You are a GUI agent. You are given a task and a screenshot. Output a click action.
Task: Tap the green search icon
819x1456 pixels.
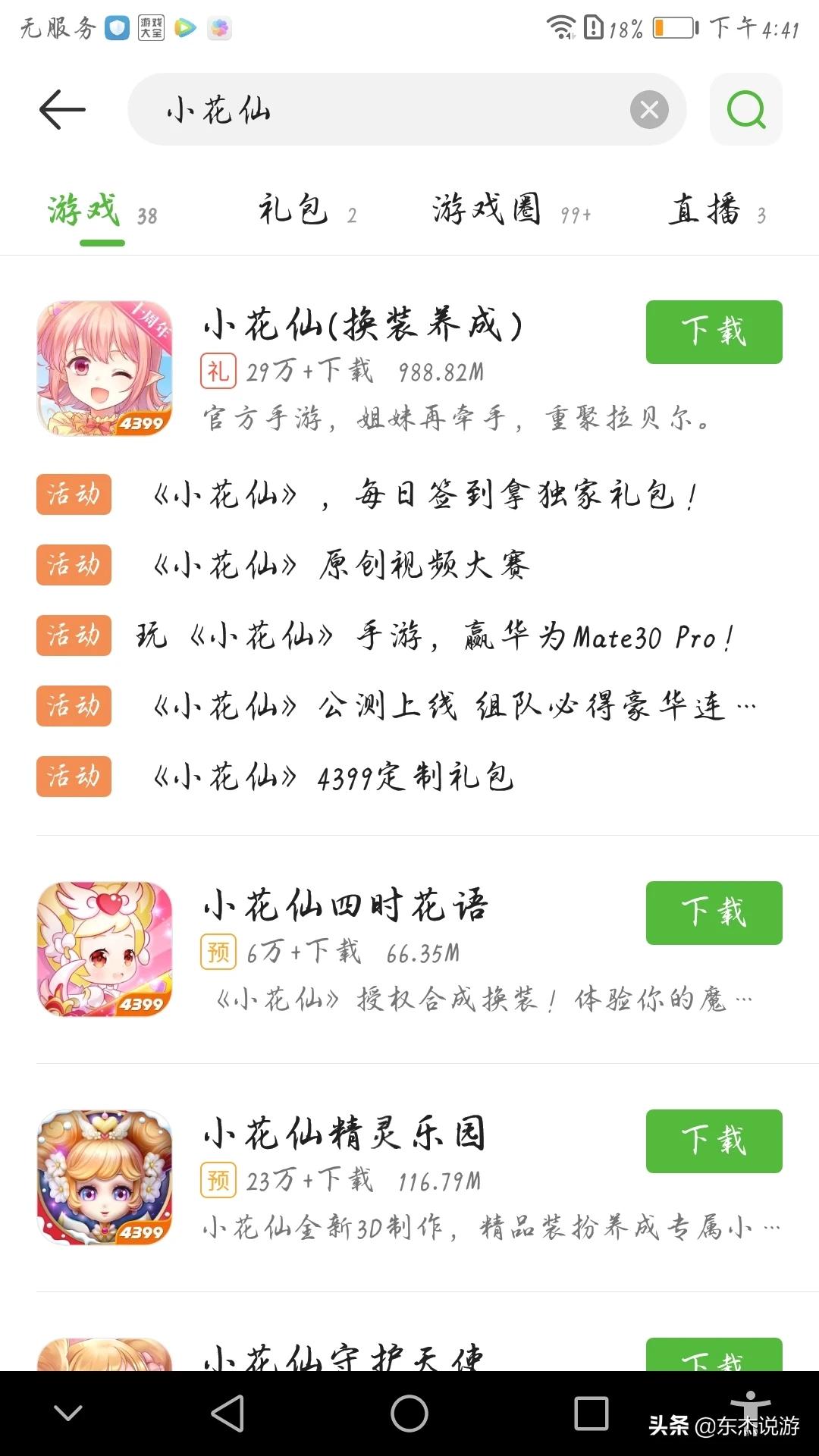[x=746, y=110]
